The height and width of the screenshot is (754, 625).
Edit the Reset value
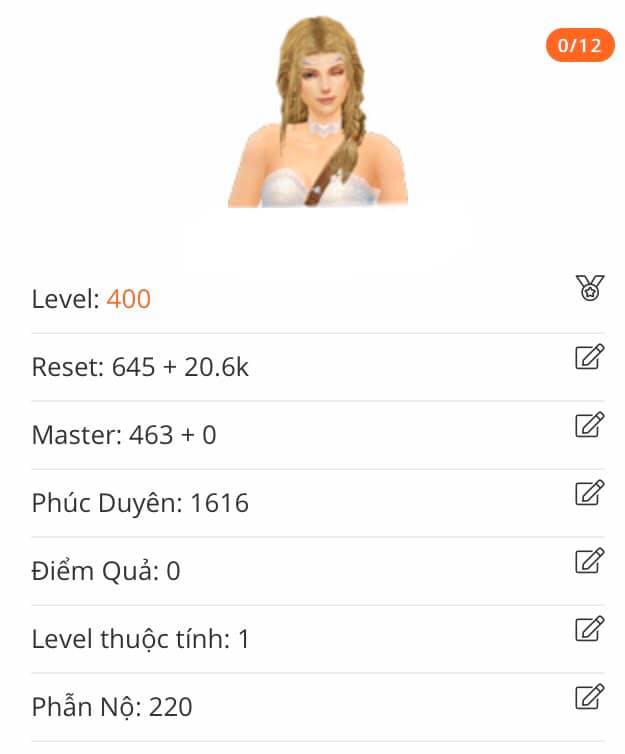click(x=590, y=357)
